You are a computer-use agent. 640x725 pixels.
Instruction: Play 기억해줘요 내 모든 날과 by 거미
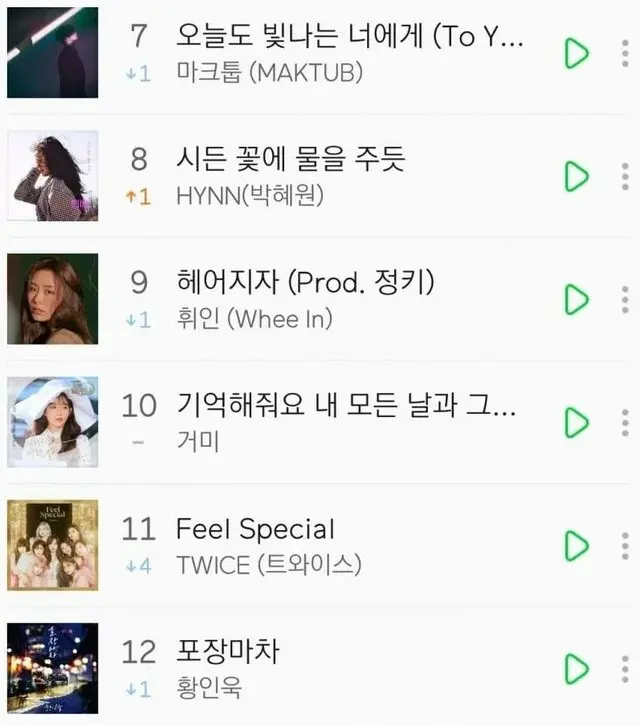[x=576, y=422]
